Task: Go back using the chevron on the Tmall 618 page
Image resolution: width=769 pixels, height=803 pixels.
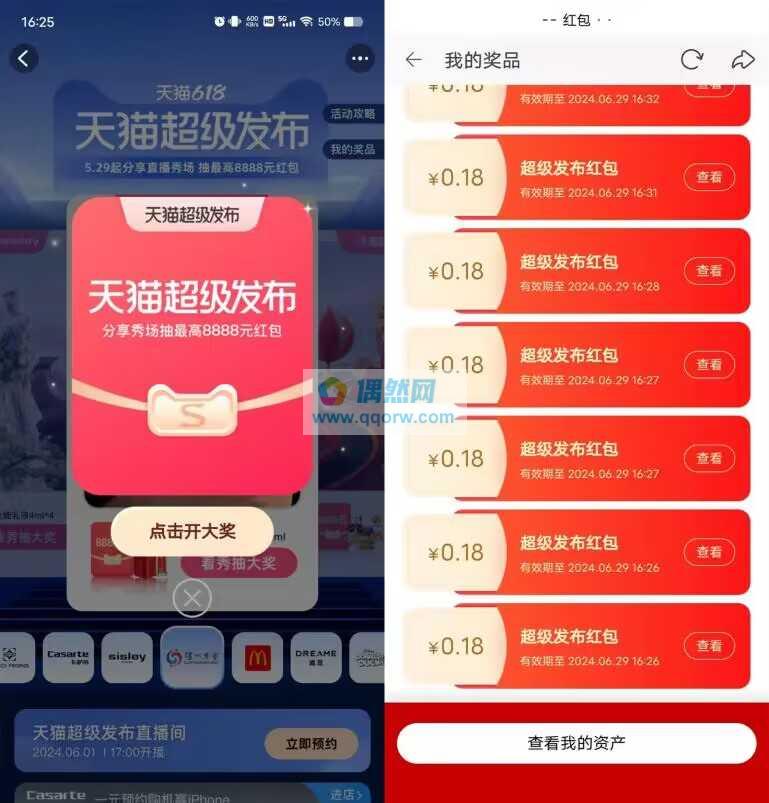Action: (24, 59)
